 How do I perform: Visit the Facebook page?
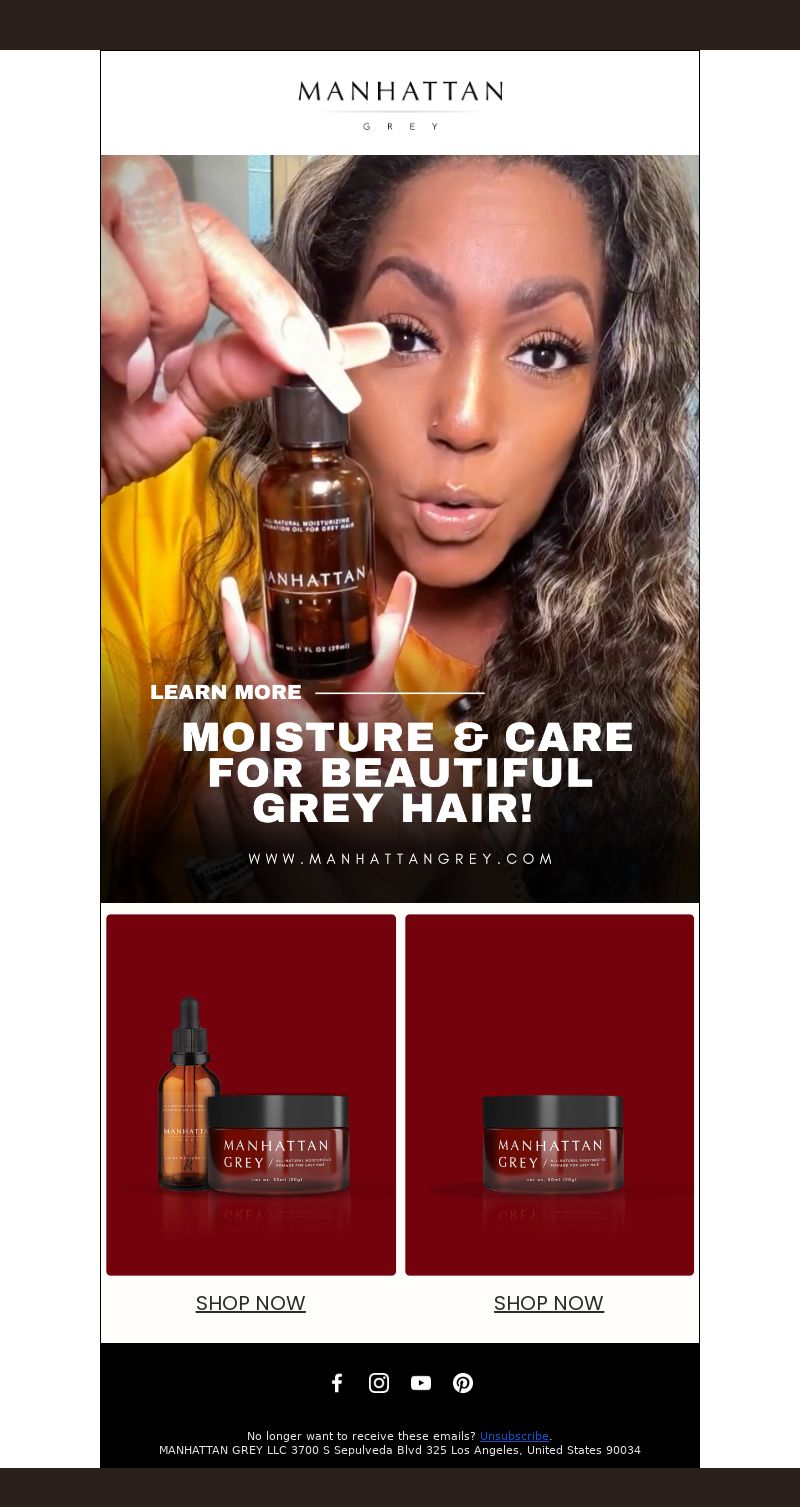(337, 1383)
